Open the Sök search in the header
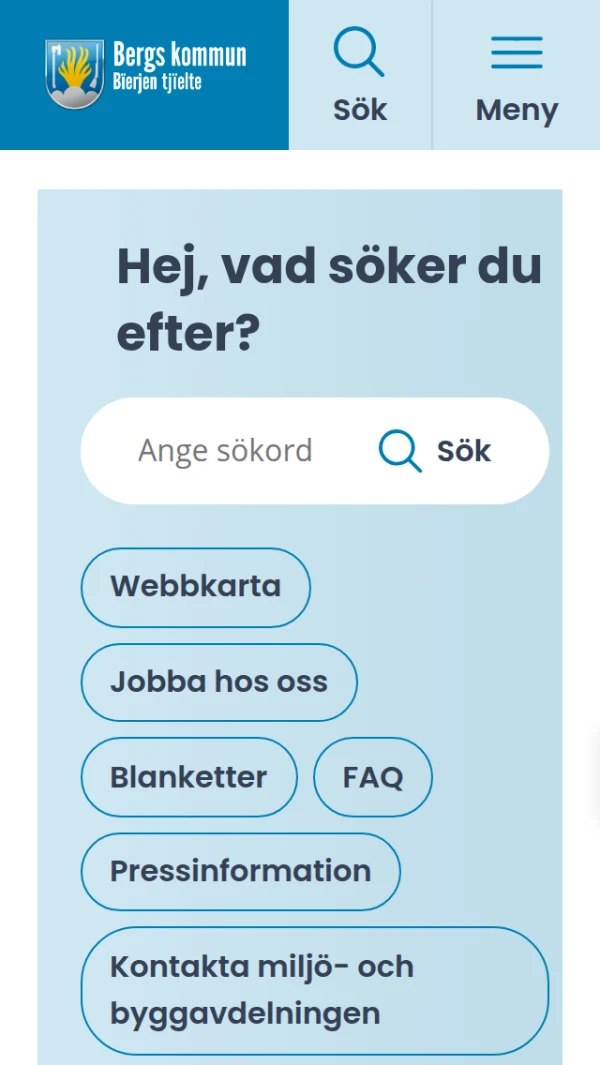Viewport: 600px width, 1065px height. pos(360,75)
